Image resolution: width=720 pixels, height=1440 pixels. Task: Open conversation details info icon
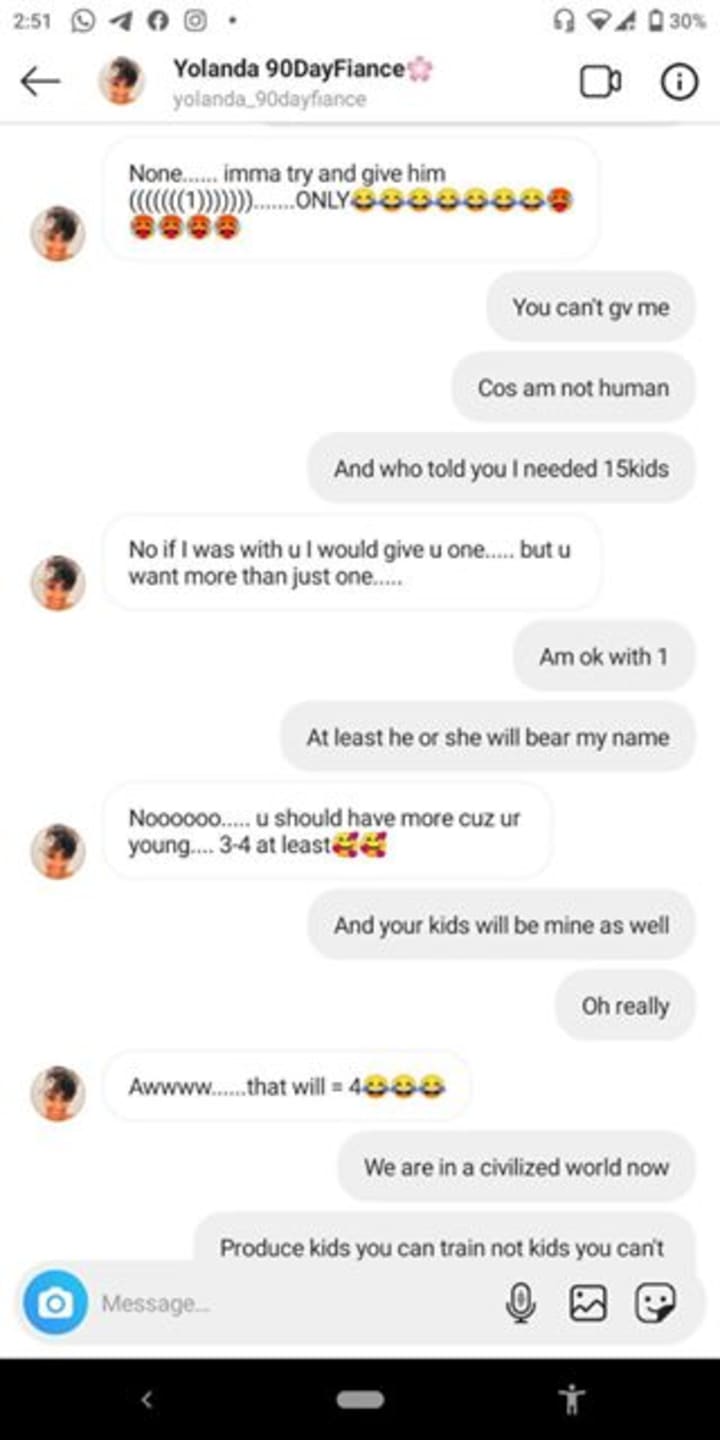pos(679,82)
